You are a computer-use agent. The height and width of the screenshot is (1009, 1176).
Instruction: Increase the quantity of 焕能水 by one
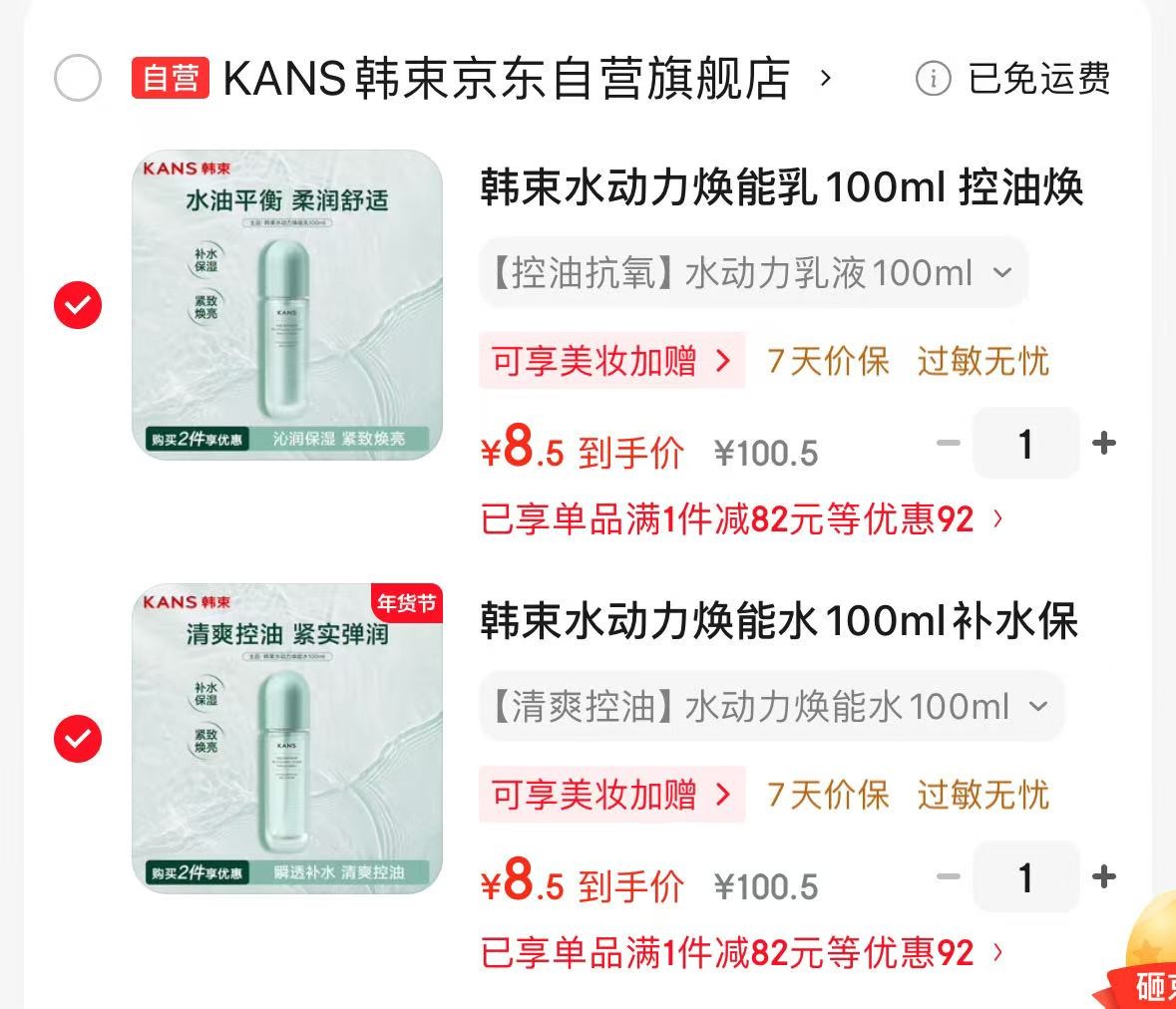click(1104, 876)
